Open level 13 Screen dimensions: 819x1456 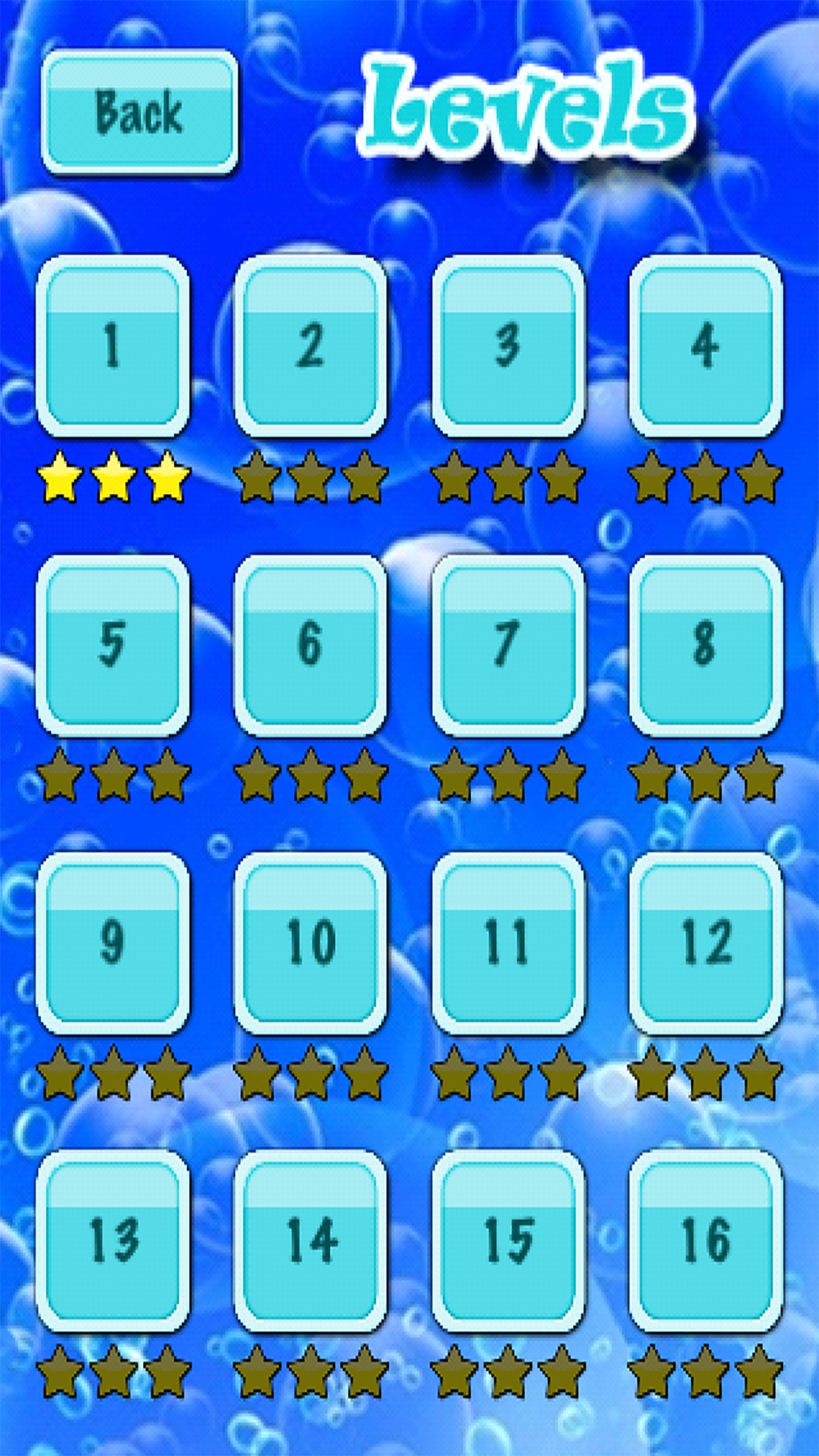click(x=113, y=1241)
